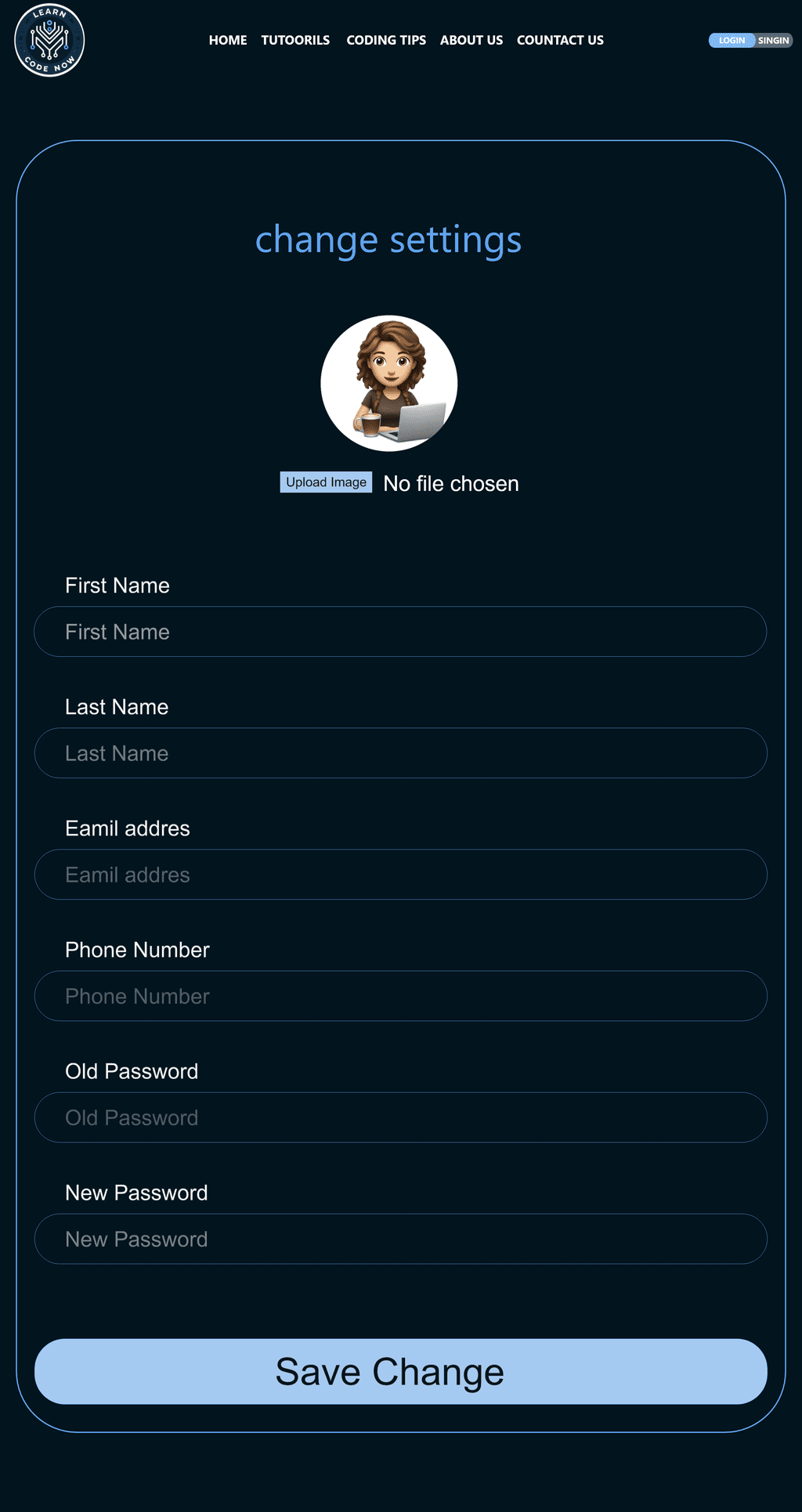Tap the SINGIN button
The width and height of the screenshot is (802, 1512).
pyautogui.click(x=774, y=41)
